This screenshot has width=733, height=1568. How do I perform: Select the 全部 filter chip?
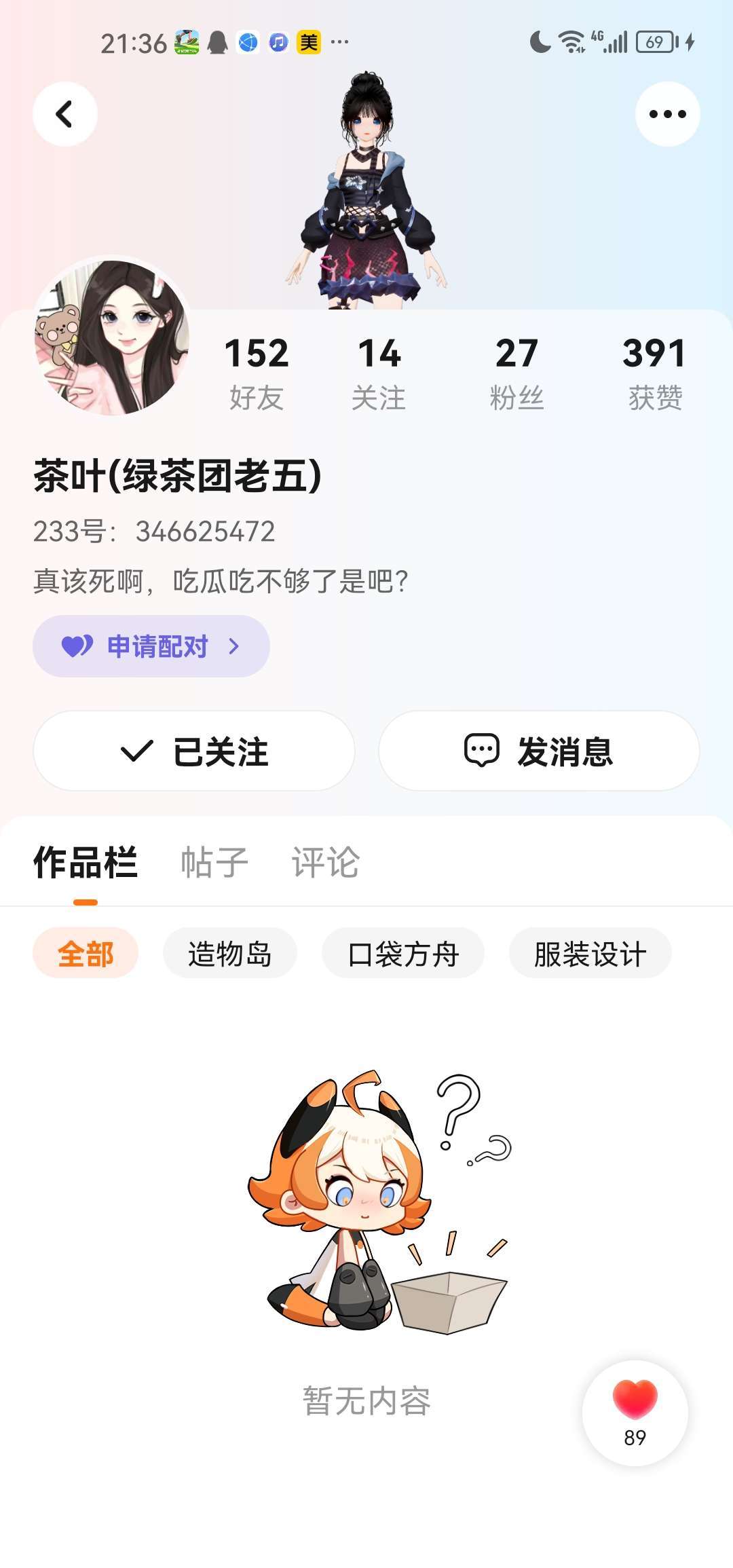point(86,953)
